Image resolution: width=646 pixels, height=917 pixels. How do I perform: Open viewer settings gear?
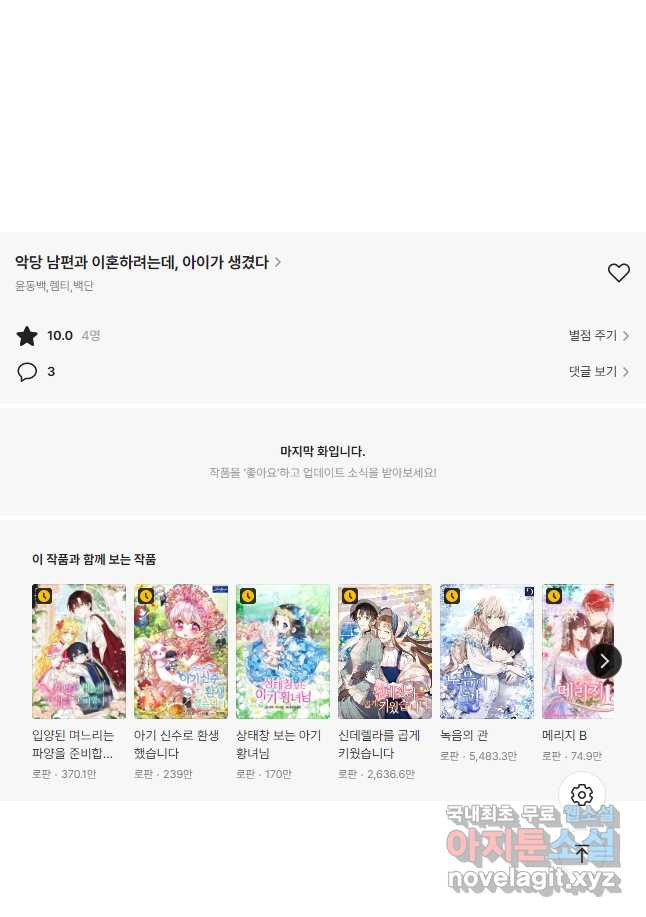(582, 796)
